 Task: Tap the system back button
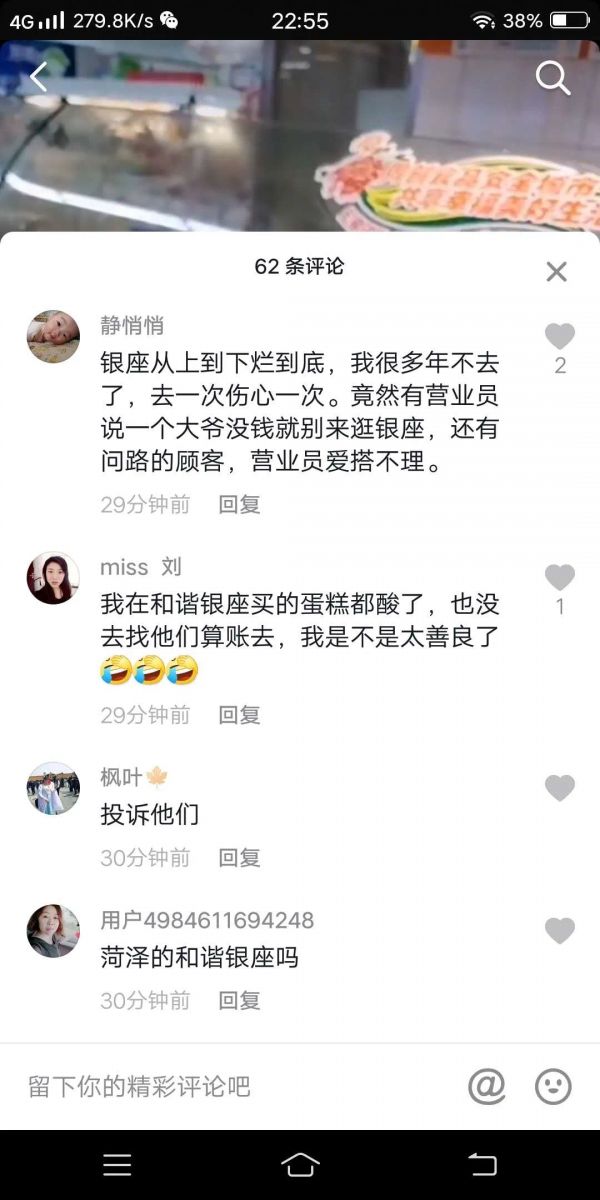(x=482, y=1165)
